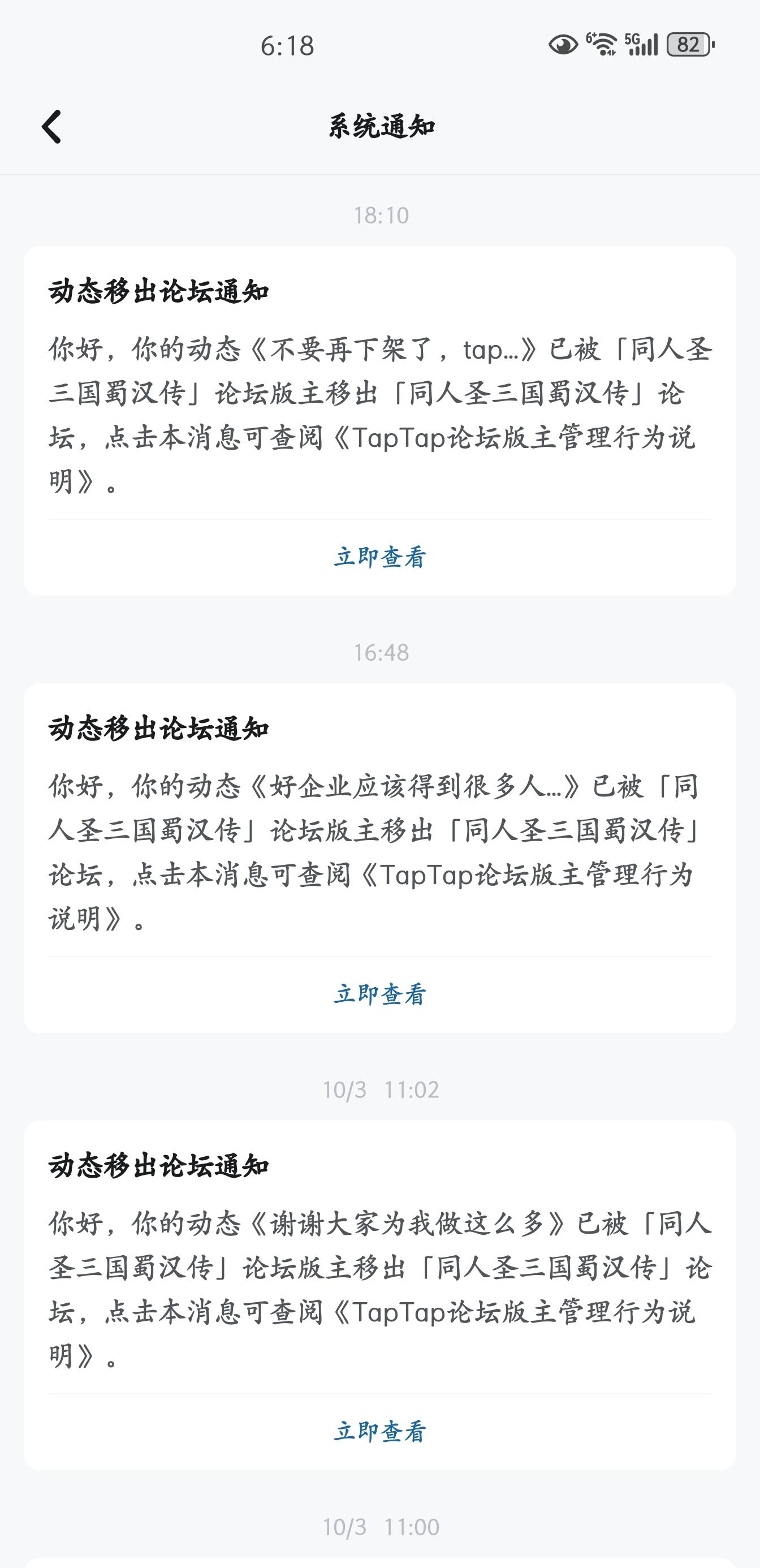The width and height of the screenshot is (760, 1568).
Task: Go back from 系统通知 page
Action: tap(51, 127)
